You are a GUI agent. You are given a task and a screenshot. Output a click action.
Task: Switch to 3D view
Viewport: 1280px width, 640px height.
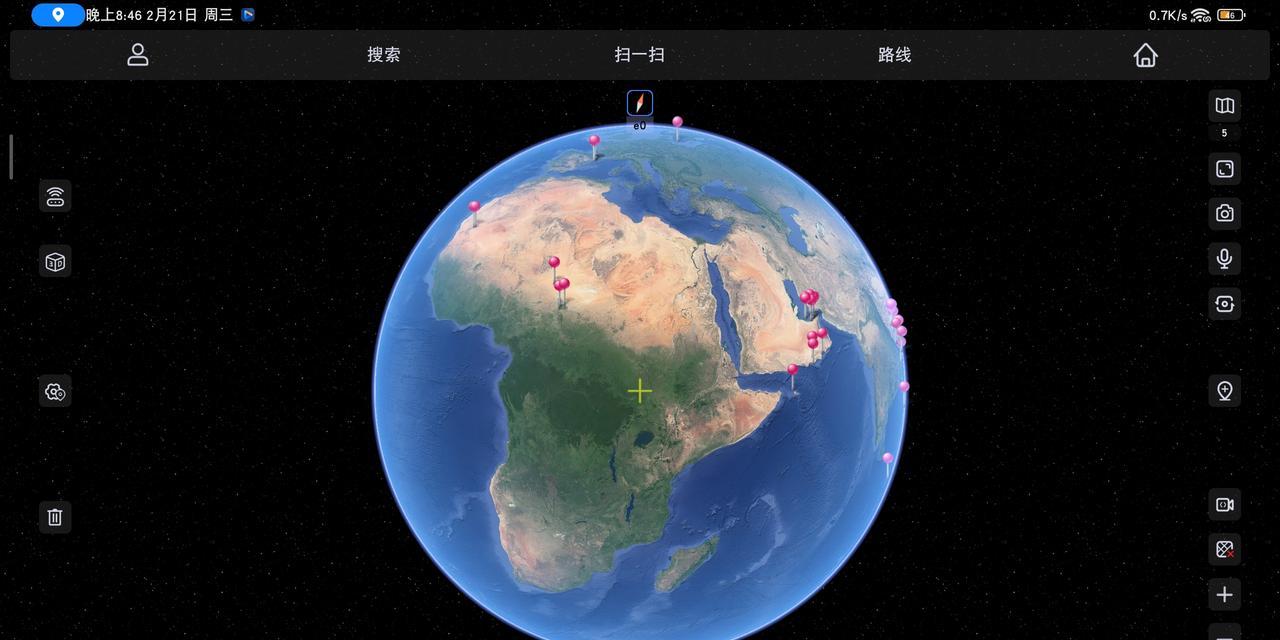coord(55,262)
